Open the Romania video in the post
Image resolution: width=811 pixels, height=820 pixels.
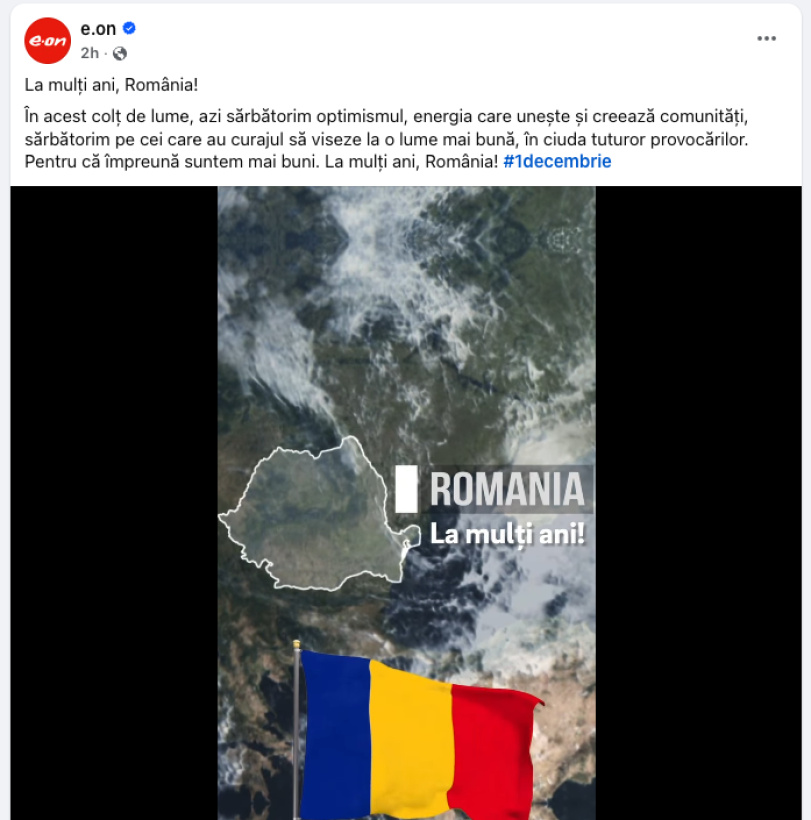406,500
